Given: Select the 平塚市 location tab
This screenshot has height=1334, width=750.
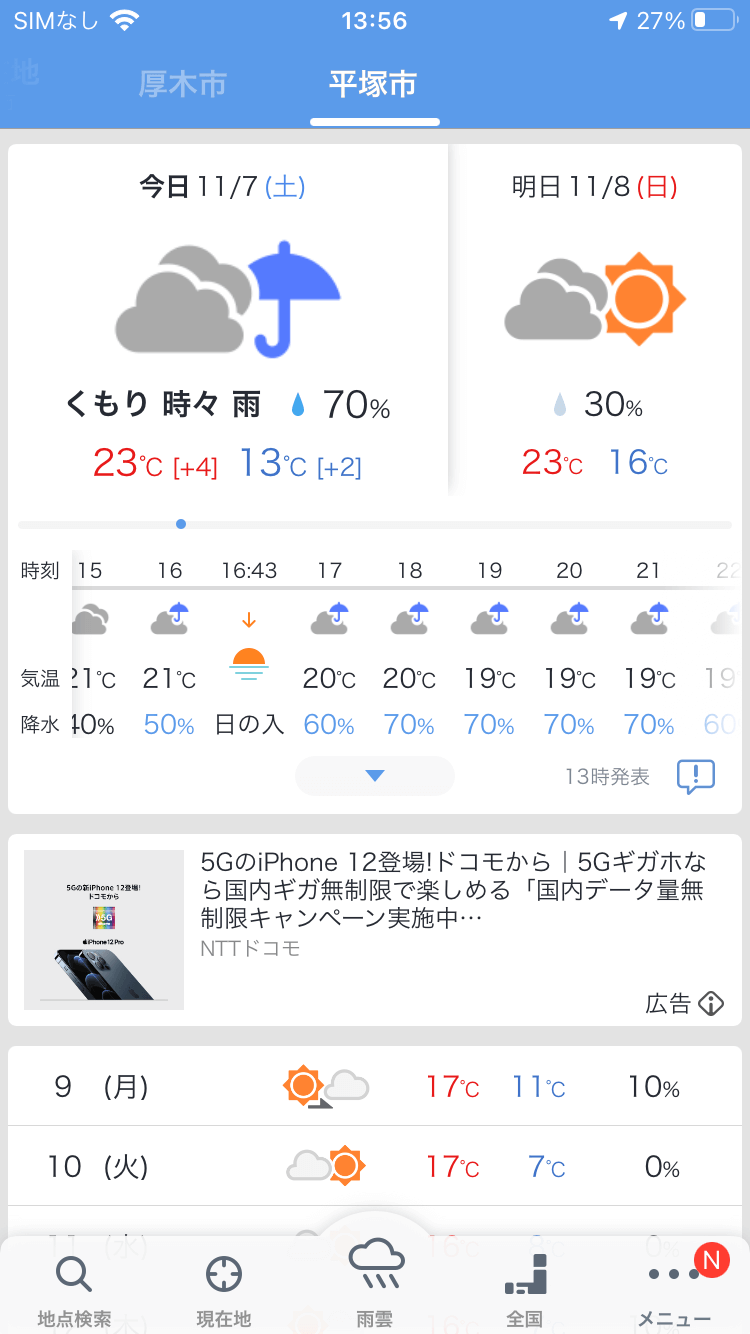Looking at the screenshot, I should click(x=373, y=85).
